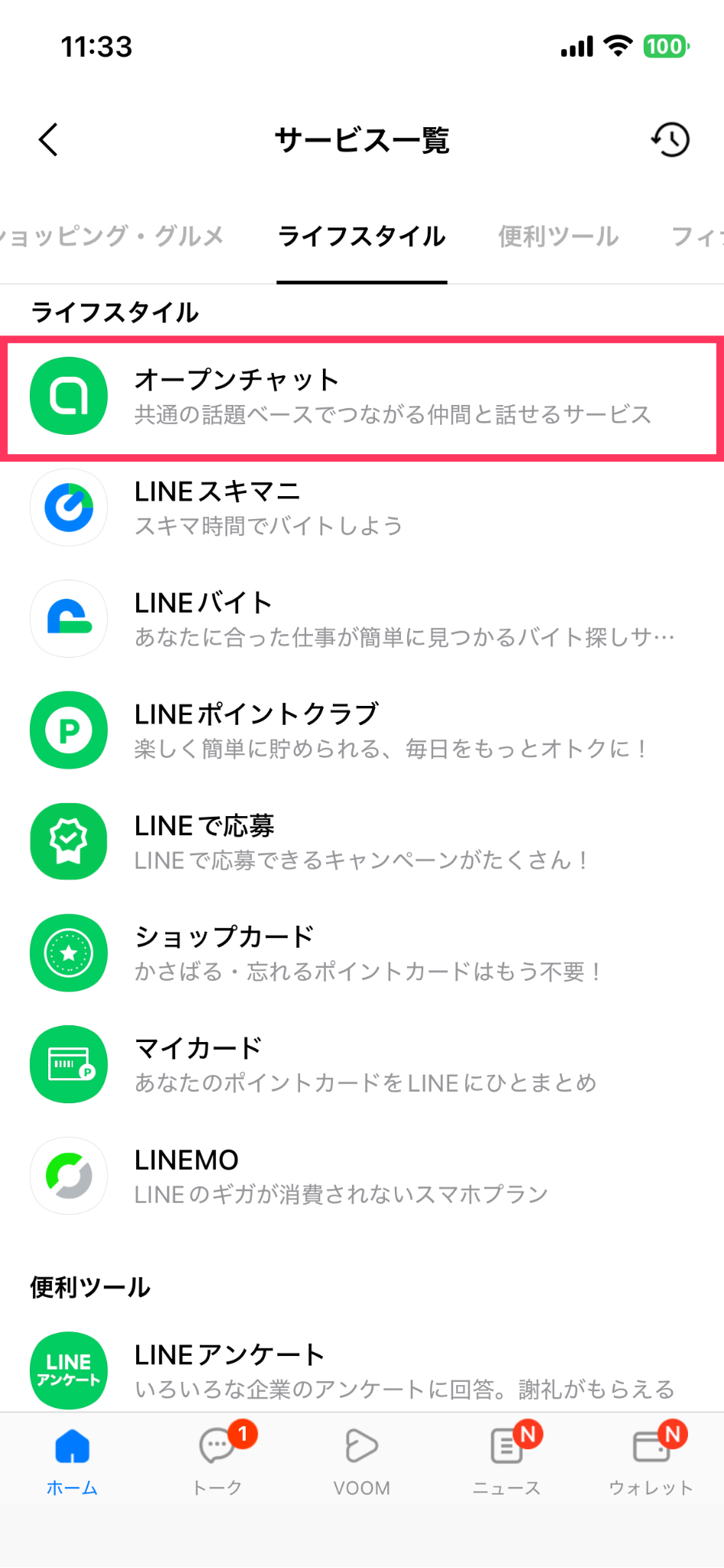Screen dimensions: 724x1568
Task: Open LINEバイト job search
Action: click(x=361, y=619)
